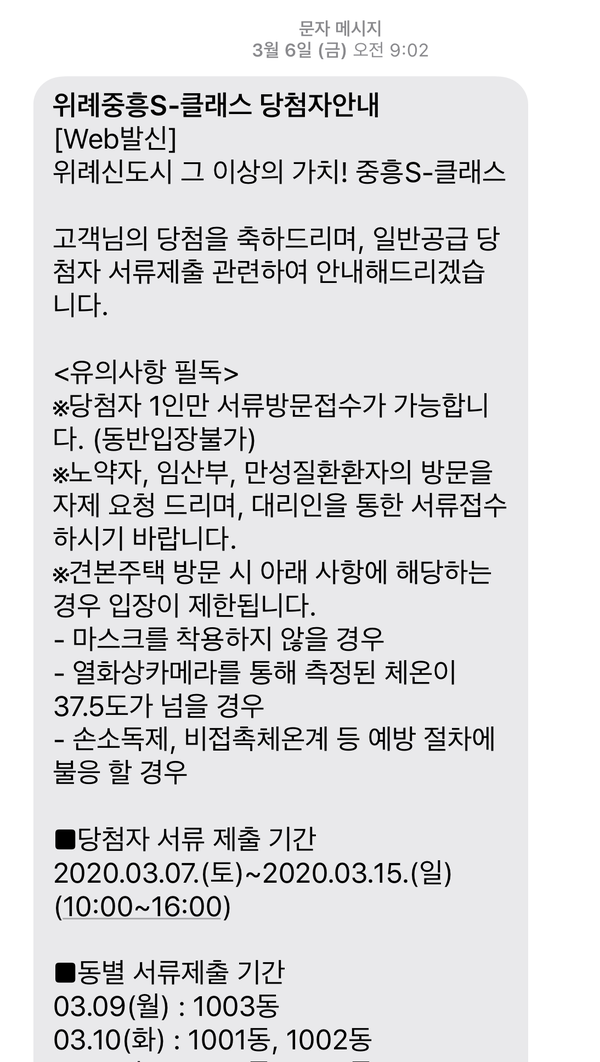Tap the underlined 10:00~16:00 time link

pyautogui.click(x=142, y=907)
